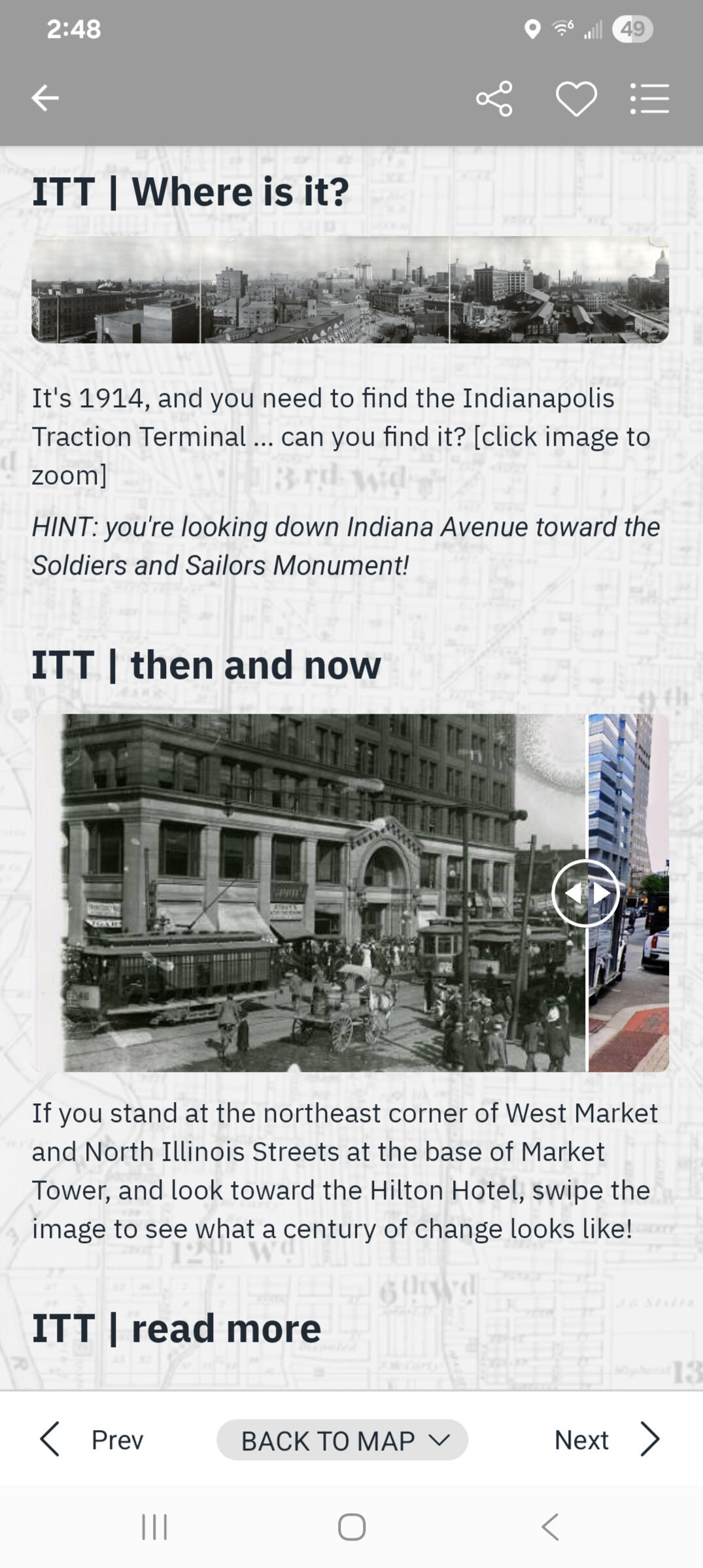Favorite this stop with the heart icon
Image resolution: width=703 pixels, height=1568 pixels.
click(576, 99)
